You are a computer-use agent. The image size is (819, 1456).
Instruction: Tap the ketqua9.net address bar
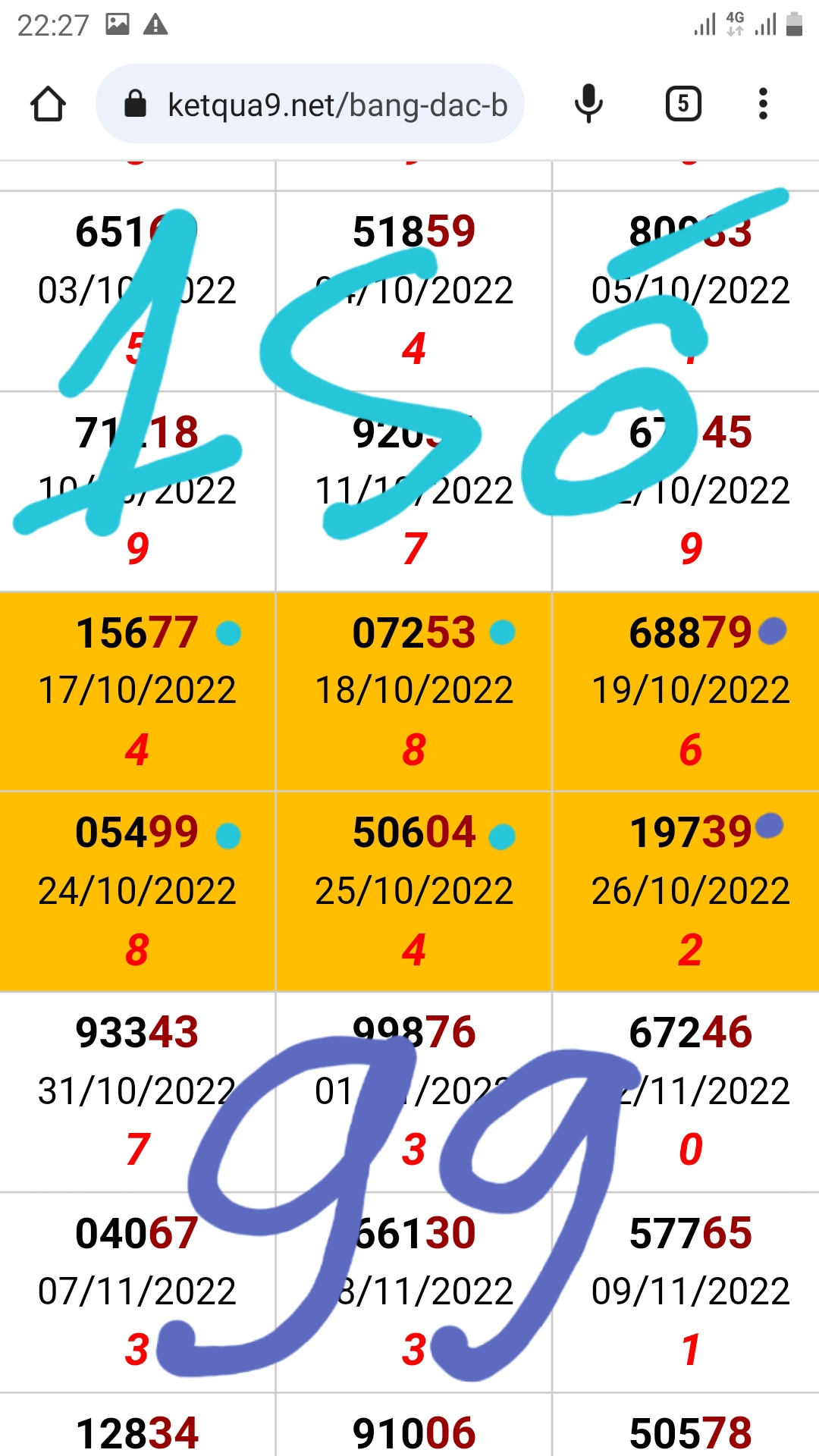pyautogui.click(x=310, y=104)
